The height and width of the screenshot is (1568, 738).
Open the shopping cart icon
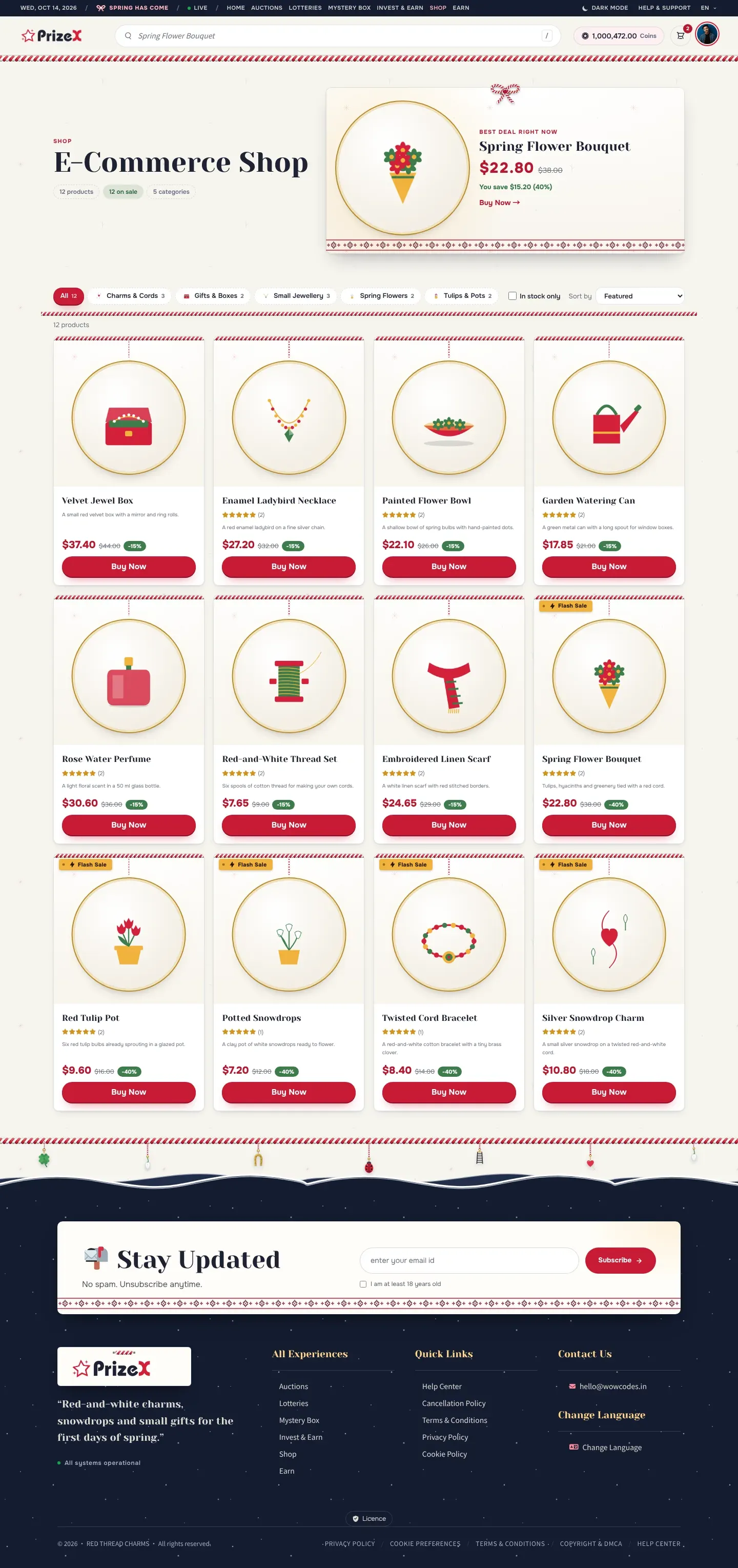(680, 36)
